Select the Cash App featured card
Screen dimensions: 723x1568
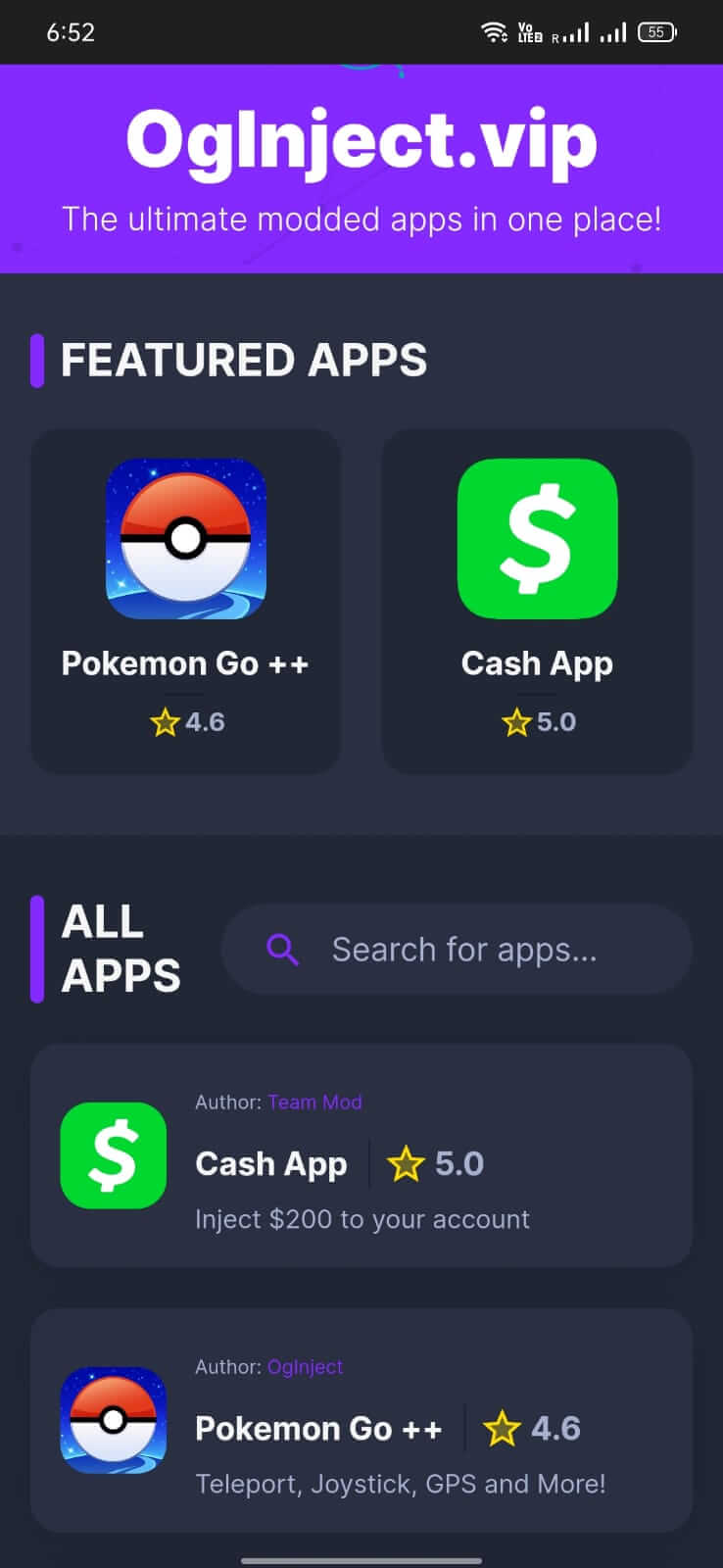coord(537,602)
